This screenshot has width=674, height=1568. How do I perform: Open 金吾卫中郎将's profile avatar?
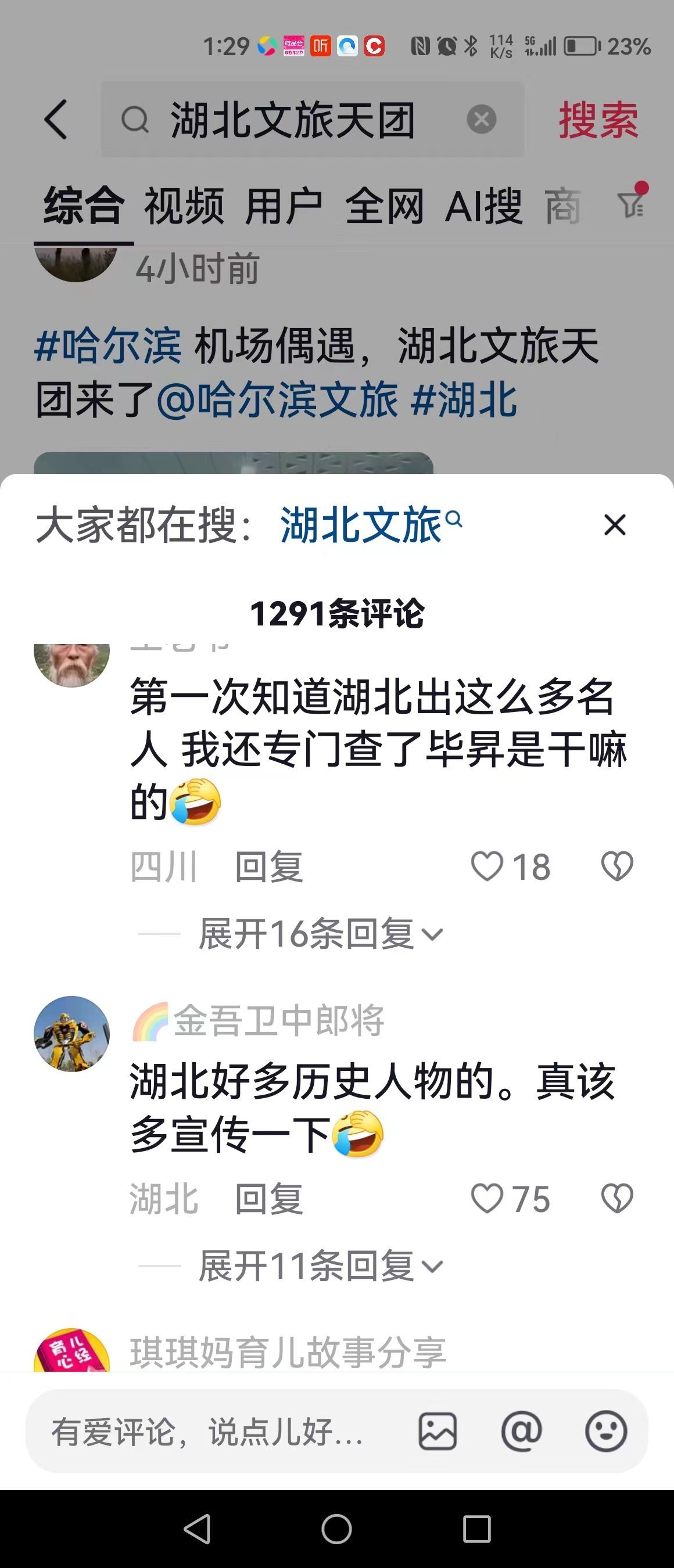pos(72,1034)
